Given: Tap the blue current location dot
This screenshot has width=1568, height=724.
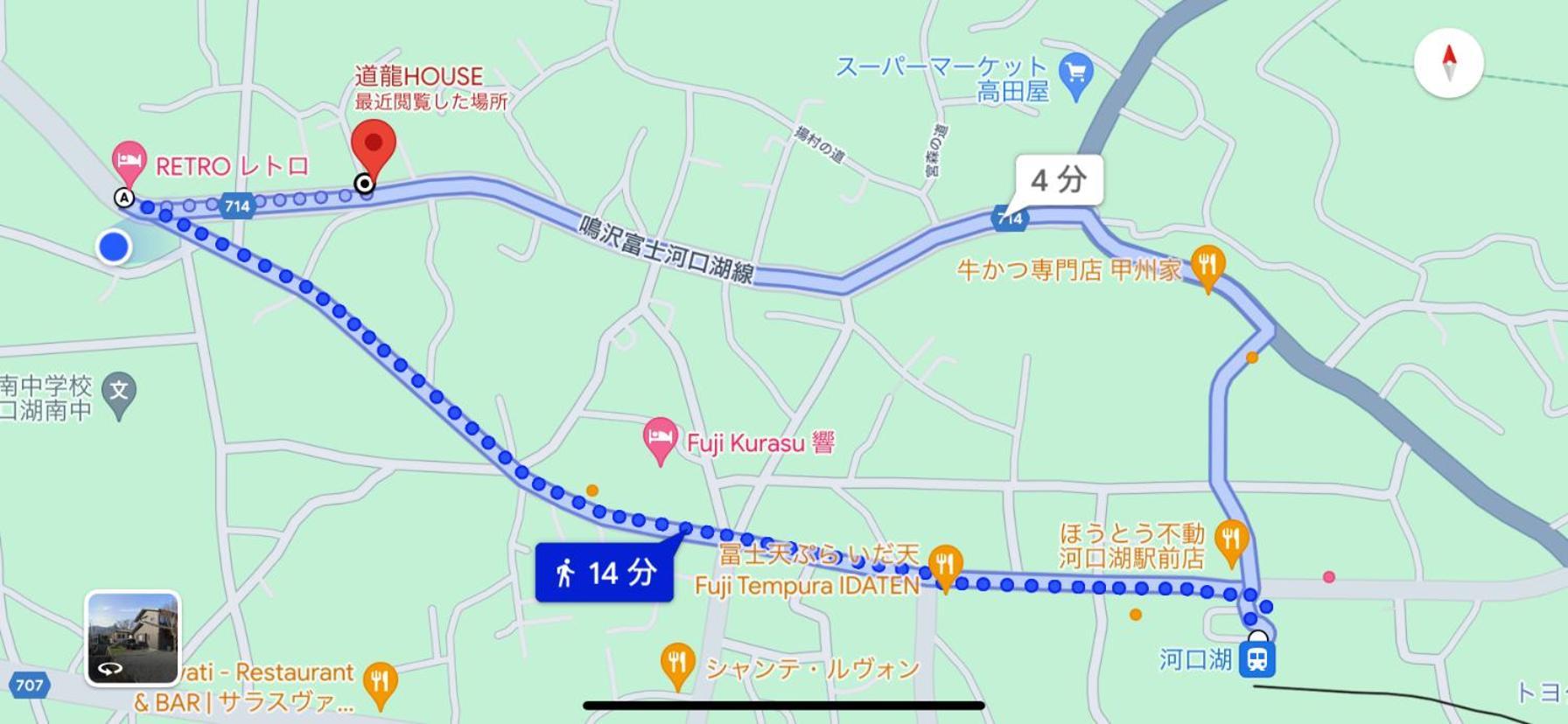Looking at the screenshot, I should 114,247.
